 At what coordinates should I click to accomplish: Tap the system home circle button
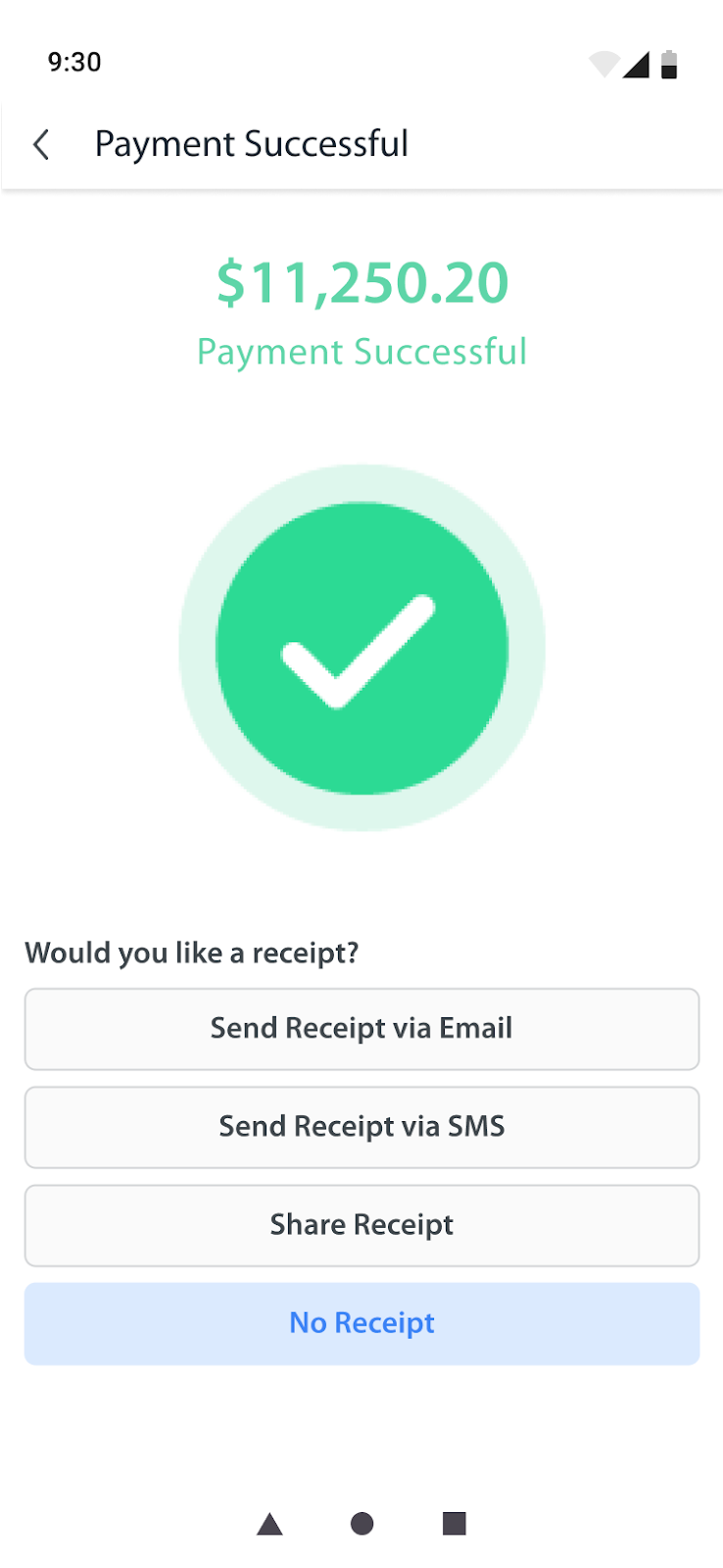click(361, 1523)
